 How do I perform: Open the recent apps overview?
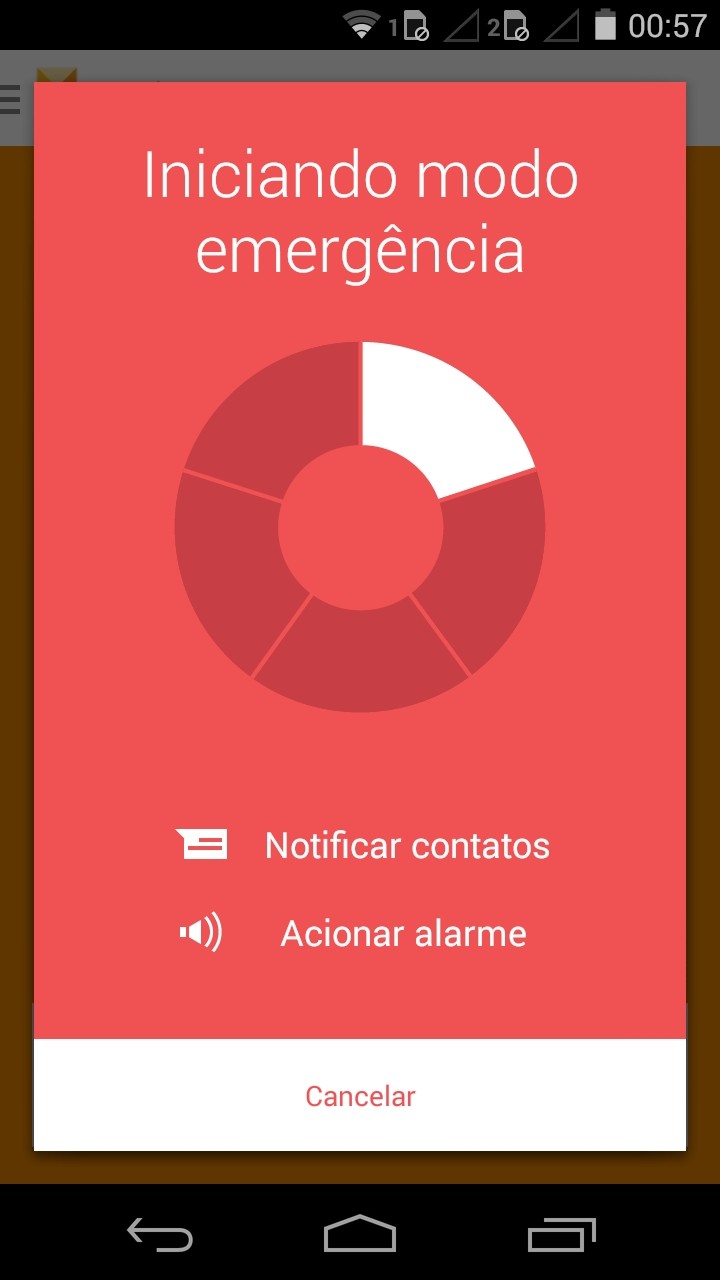click(561, 1234)
